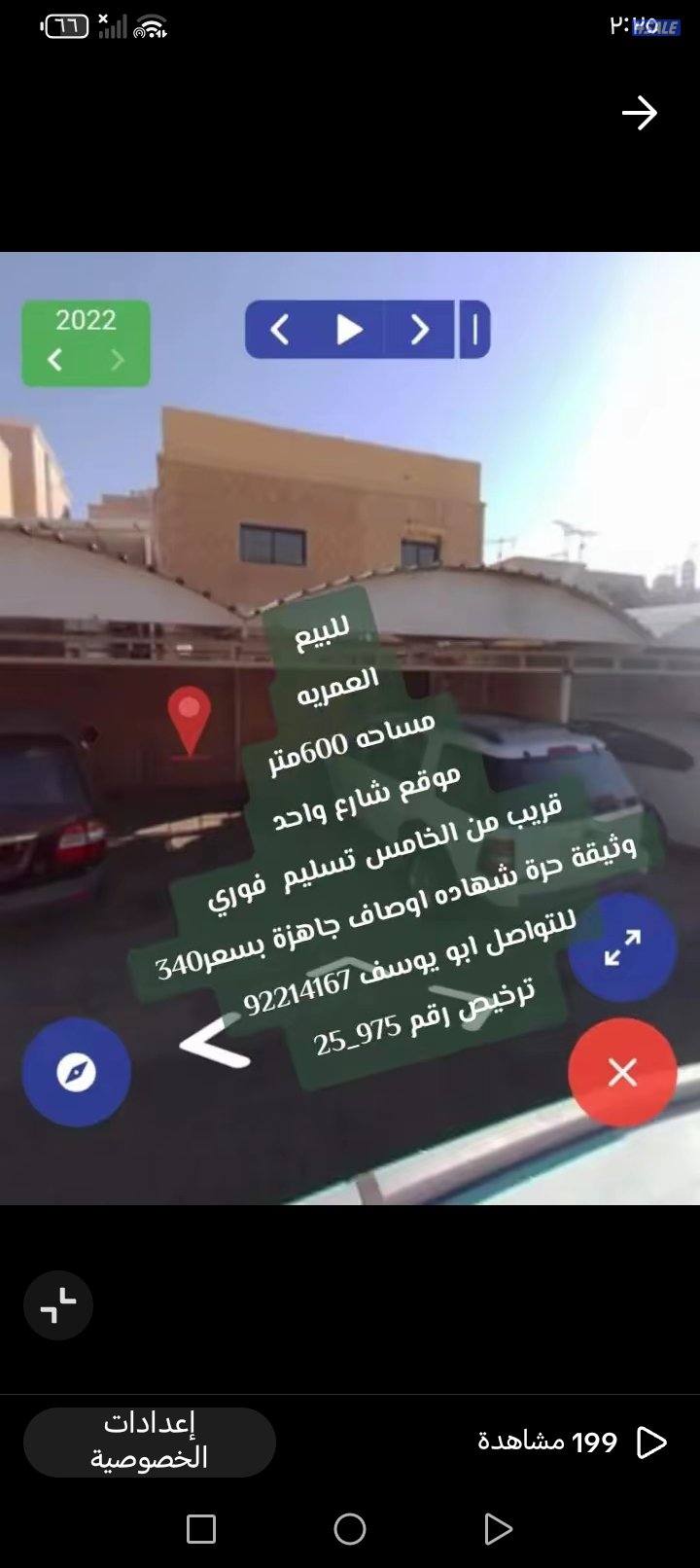The width and height of the screenshot is (700, 1568).
Task: Tap the step-back arrow left of the play button
Action: tap(280, 330)
